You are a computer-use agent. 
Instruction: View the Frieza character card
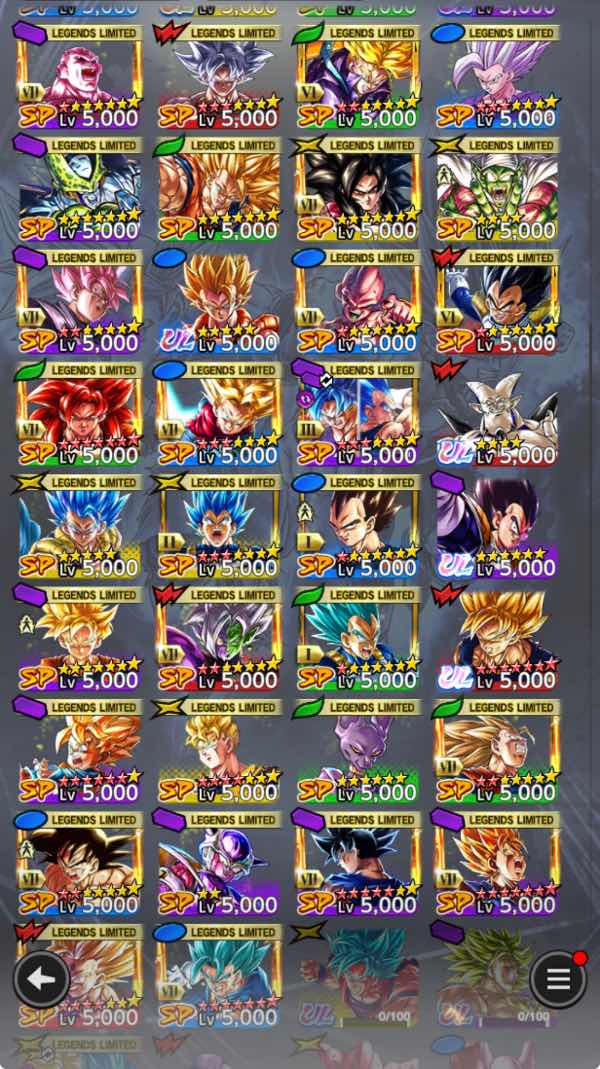pyautogui.click(x=218, y=863)
